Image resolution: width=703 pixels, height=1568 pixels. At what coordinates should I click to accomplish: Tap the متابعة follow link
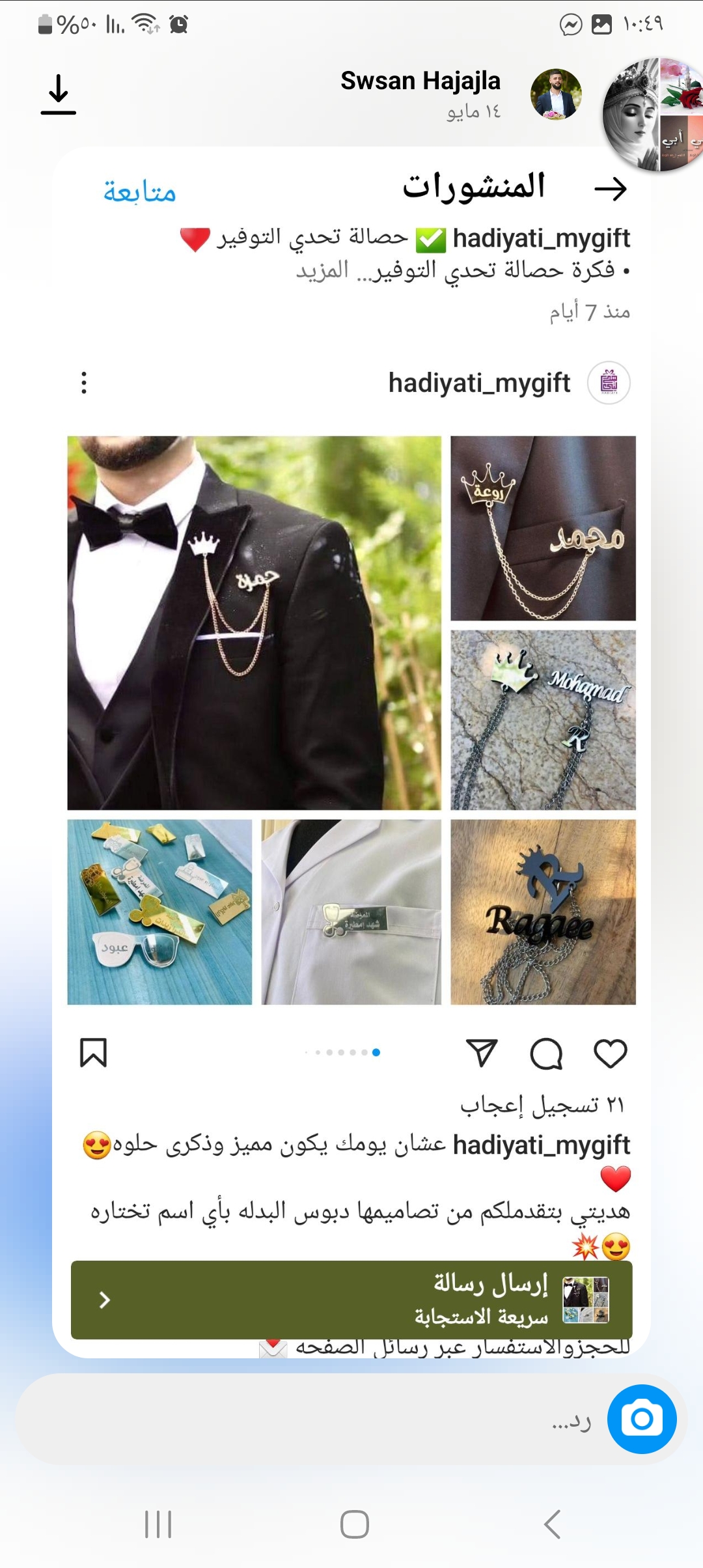pos(140,192)
